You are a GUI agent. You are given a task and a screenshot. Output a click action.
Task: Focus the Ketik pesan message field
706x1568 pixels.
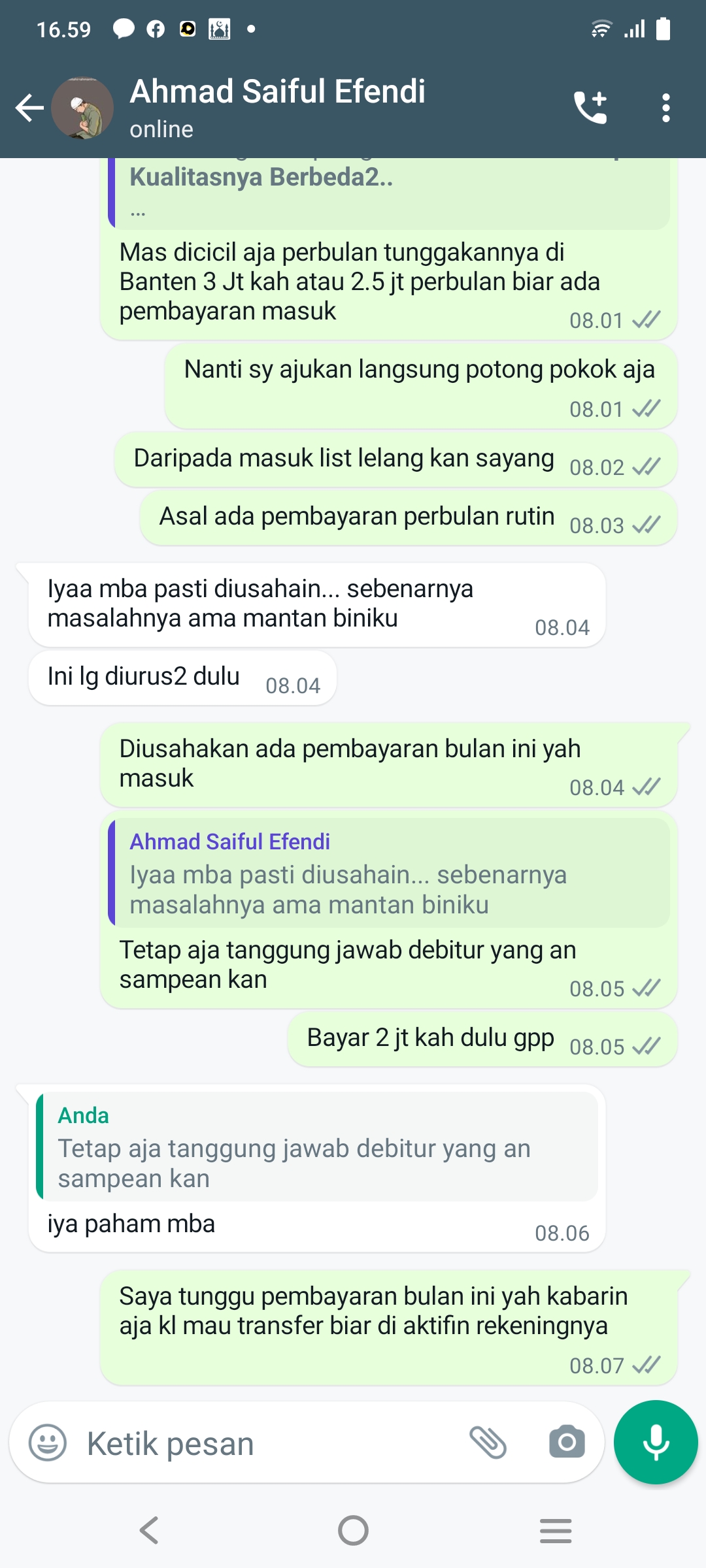(261, 1443)
